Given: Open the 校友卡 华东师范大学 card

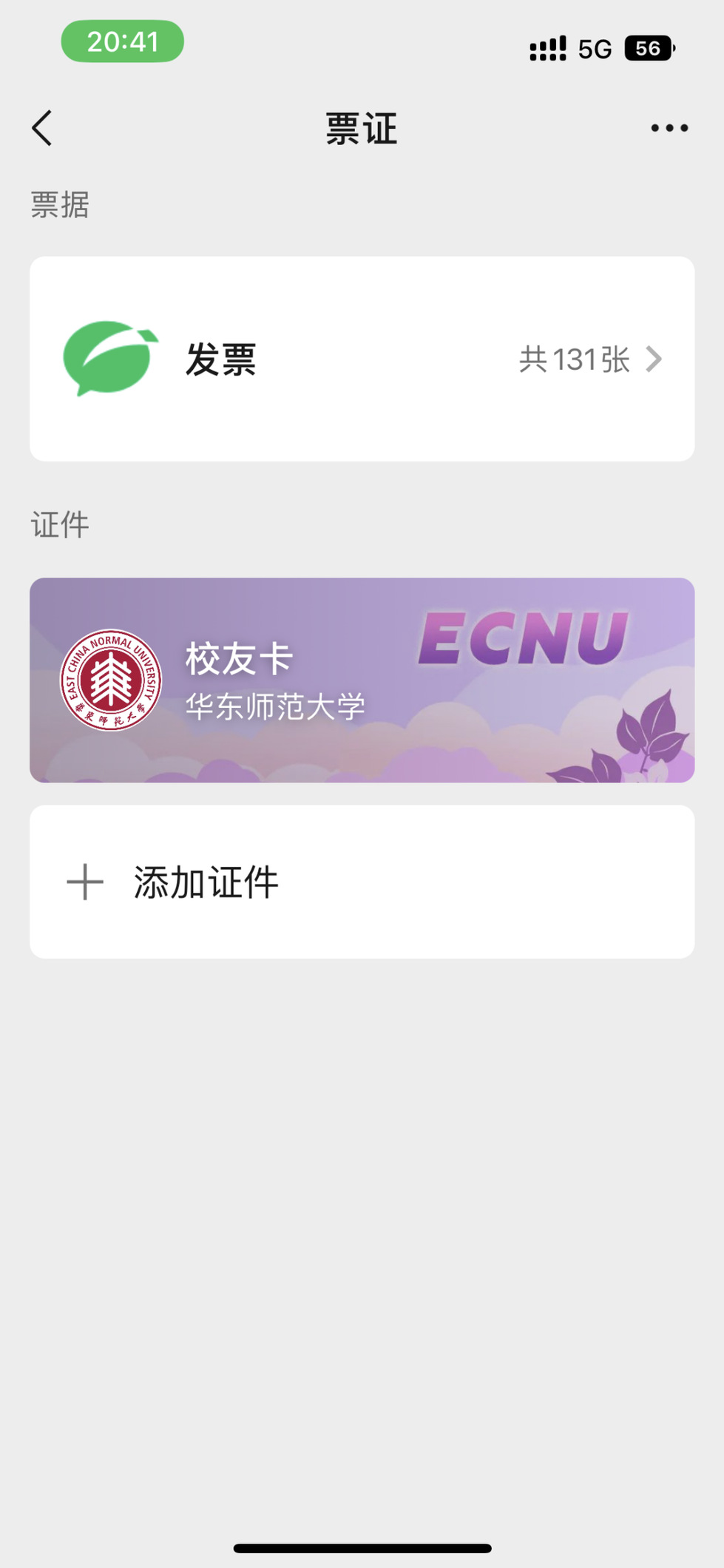Looking at the screenshot, I should [x=362, y=680].
